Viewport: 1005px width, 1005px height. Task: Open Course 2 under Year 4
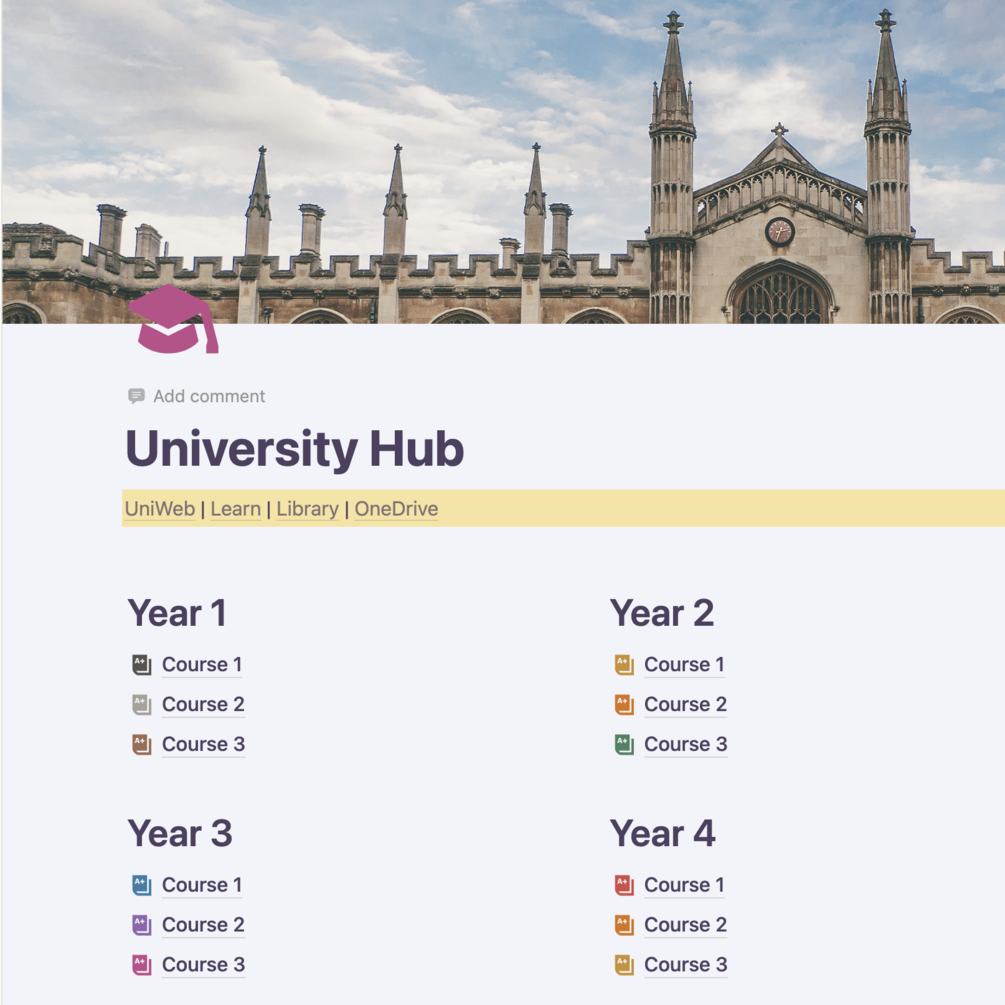pos(685,925)
